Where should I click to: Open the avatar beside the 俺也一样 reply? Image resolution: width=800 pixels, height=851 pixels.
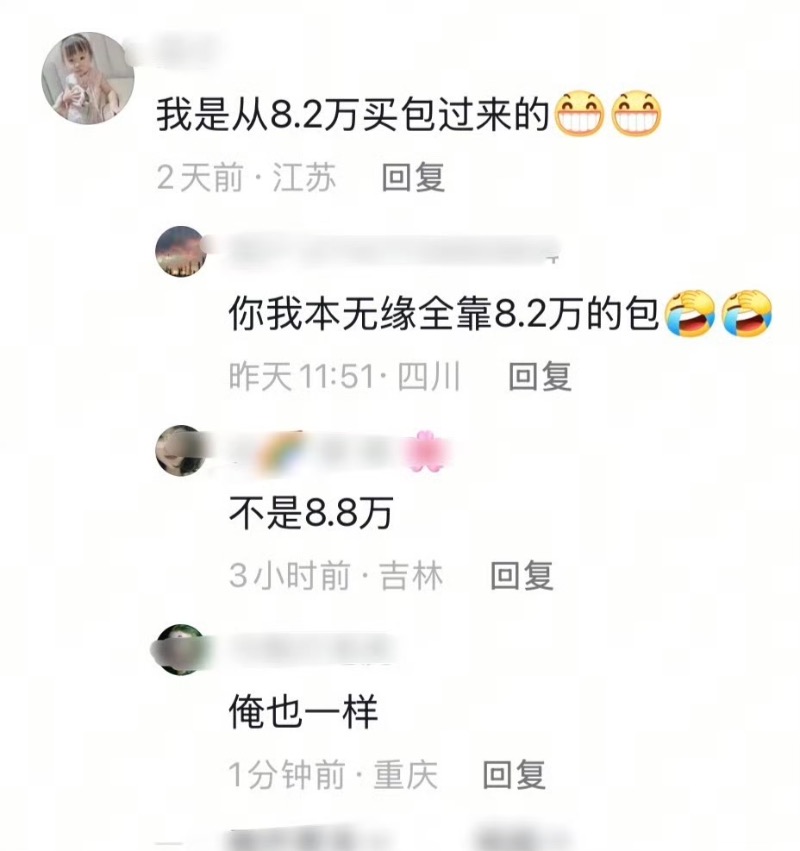coord(181,646)
